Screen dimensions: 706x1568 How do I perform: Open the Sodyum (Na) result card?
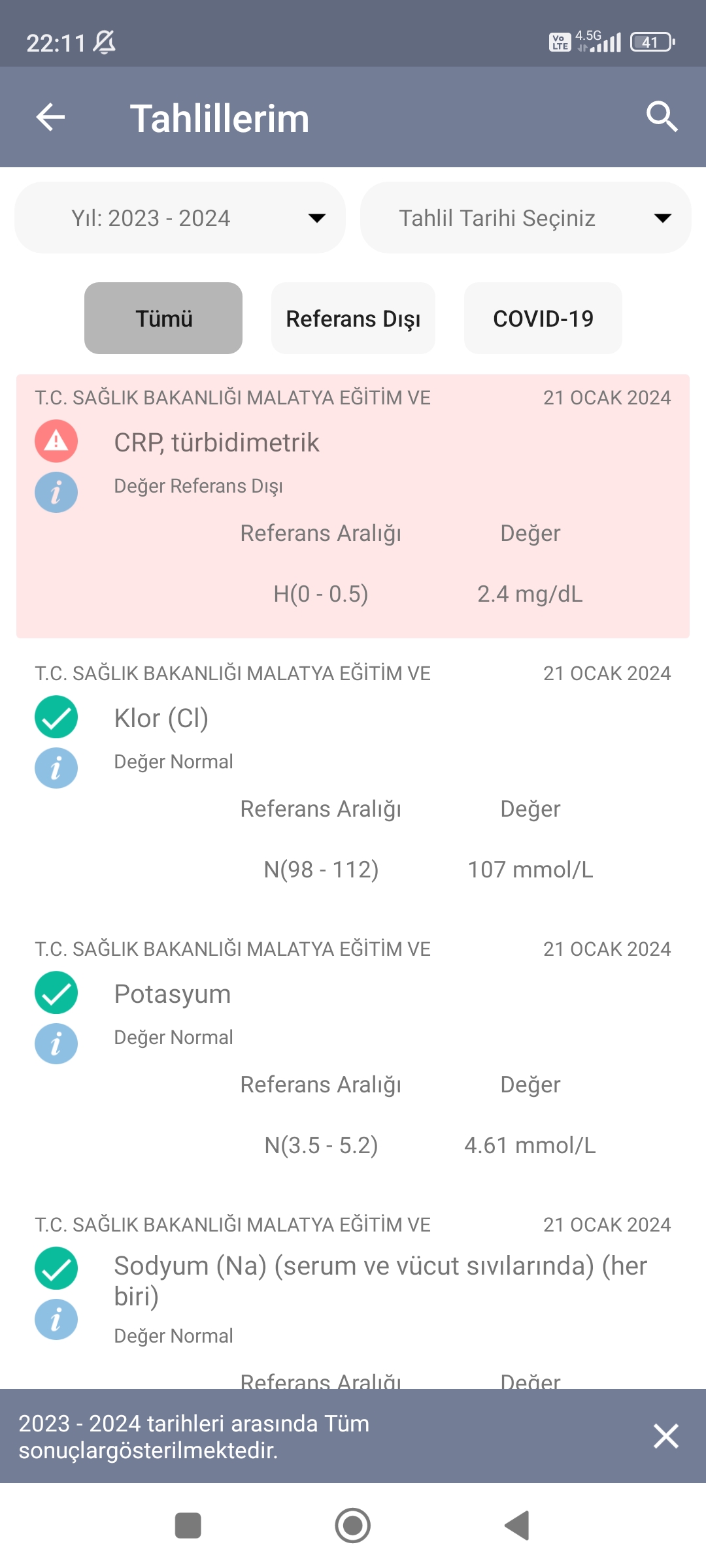coord(379,1281)
